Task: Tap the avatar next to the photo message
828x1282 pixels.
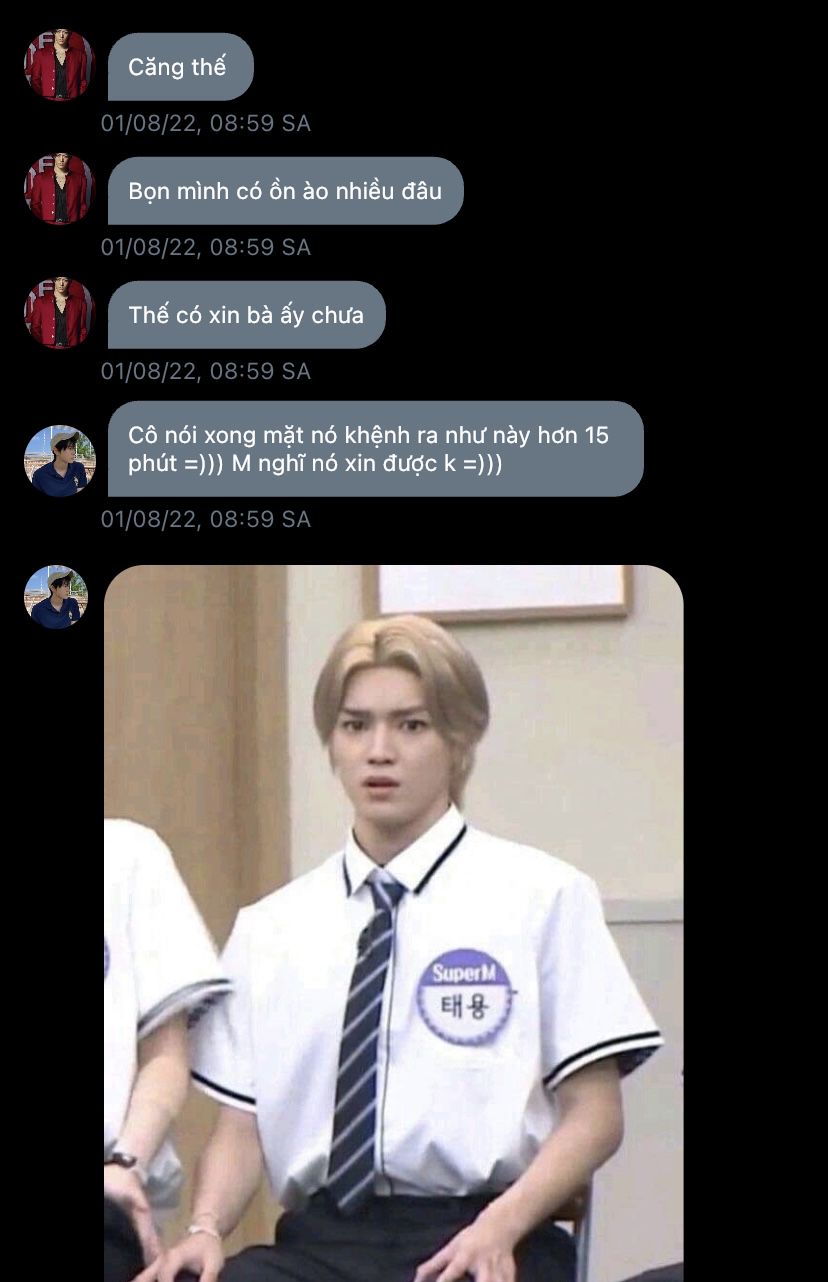Action: (56, 597)
